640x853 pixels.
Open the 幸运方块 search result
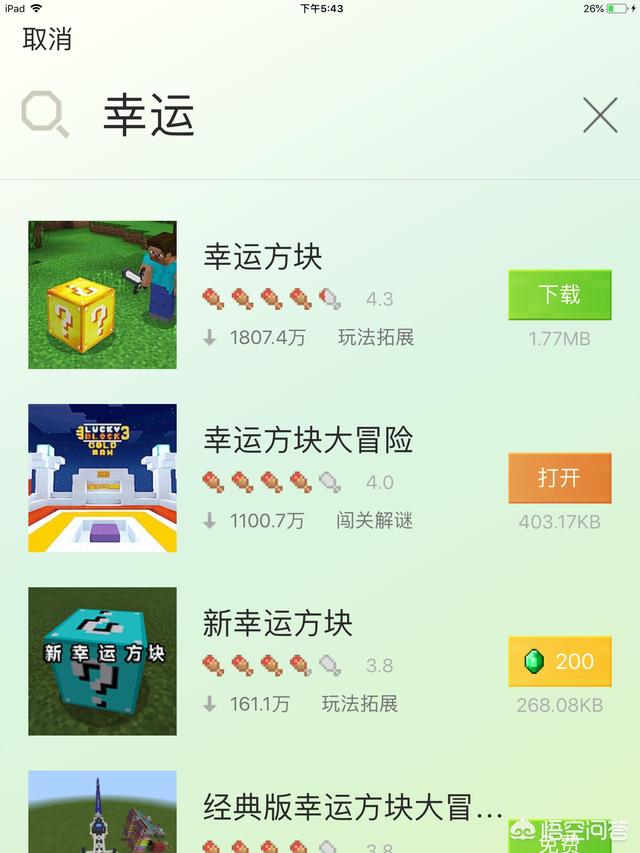[x=263, y=257]
